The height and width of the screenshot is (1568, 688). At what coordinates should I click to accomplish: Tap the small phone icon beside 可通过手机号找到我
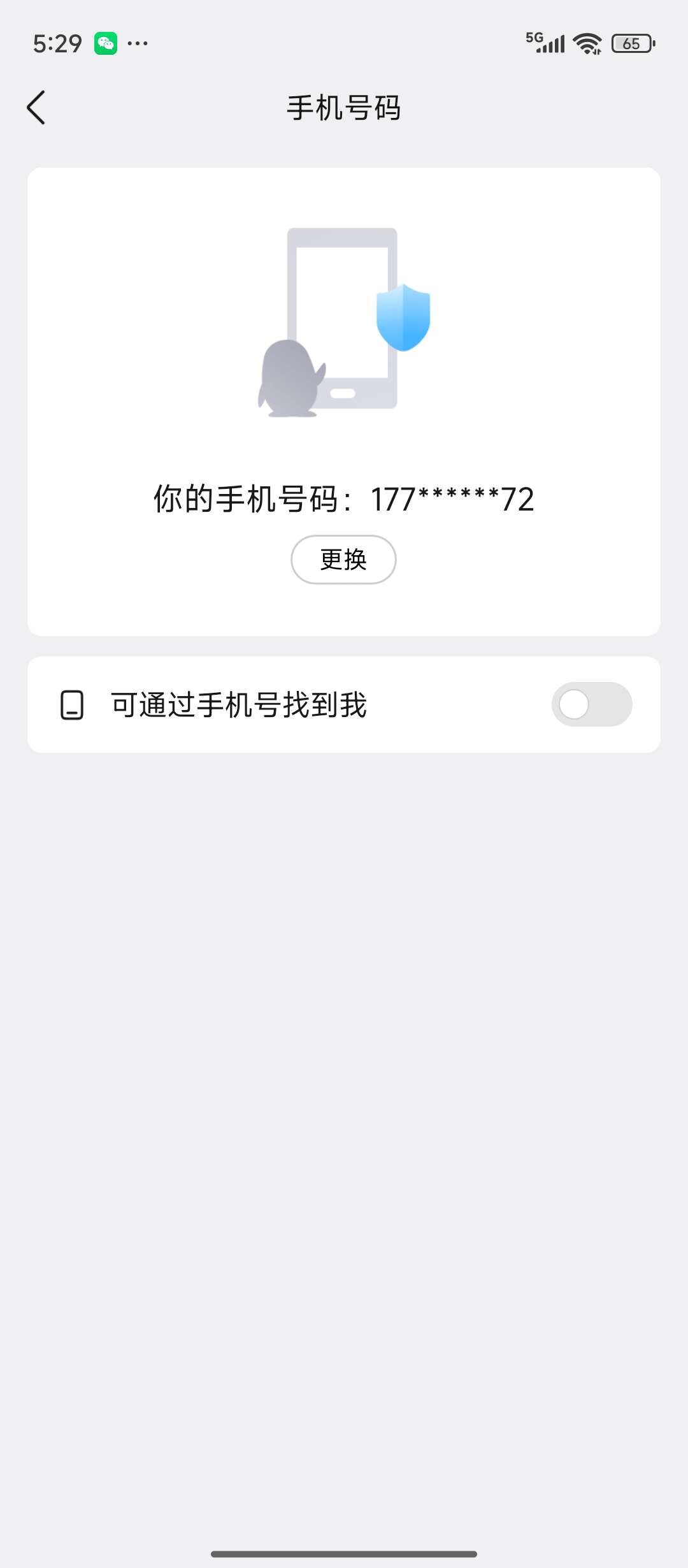72,704
